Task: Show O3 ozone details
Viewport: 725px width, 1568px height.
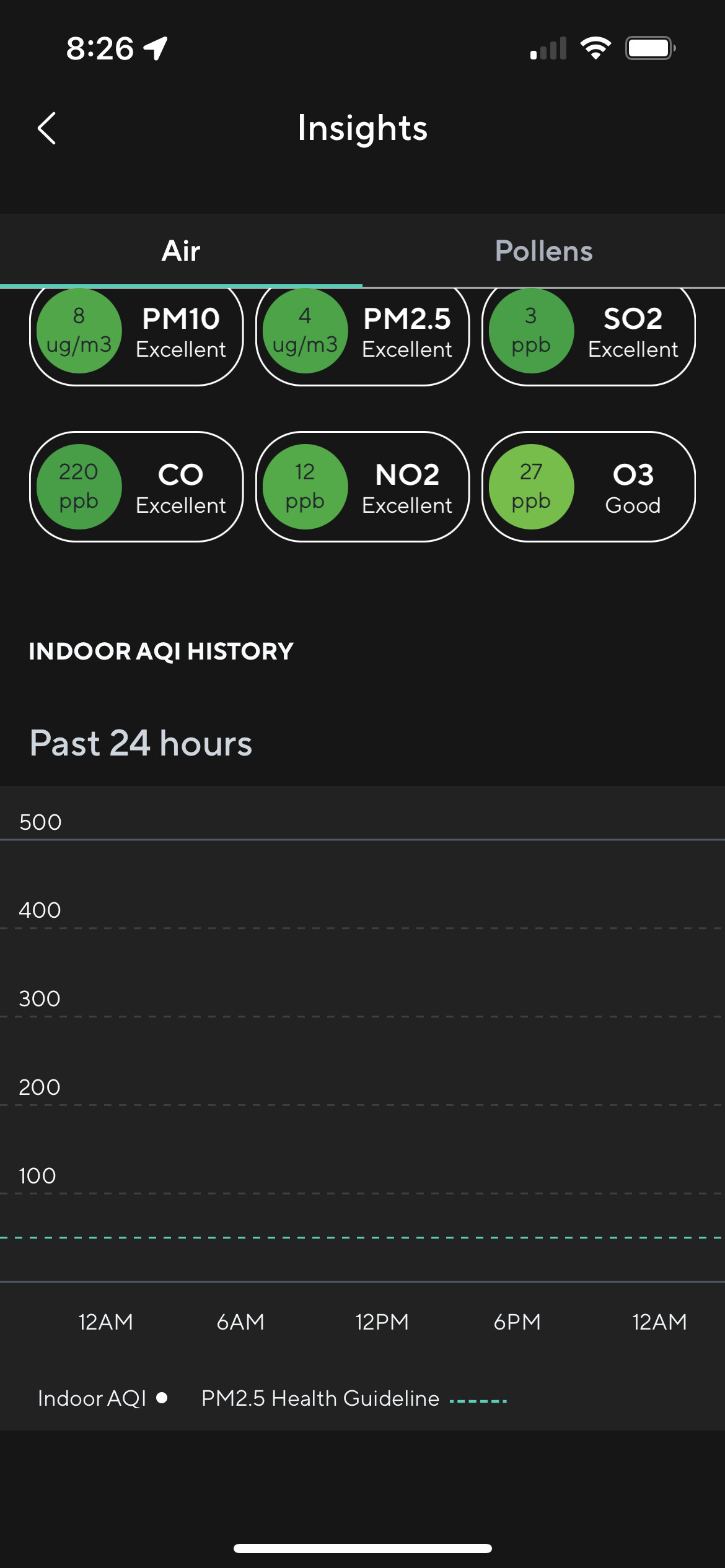Action: click(589, 487)
